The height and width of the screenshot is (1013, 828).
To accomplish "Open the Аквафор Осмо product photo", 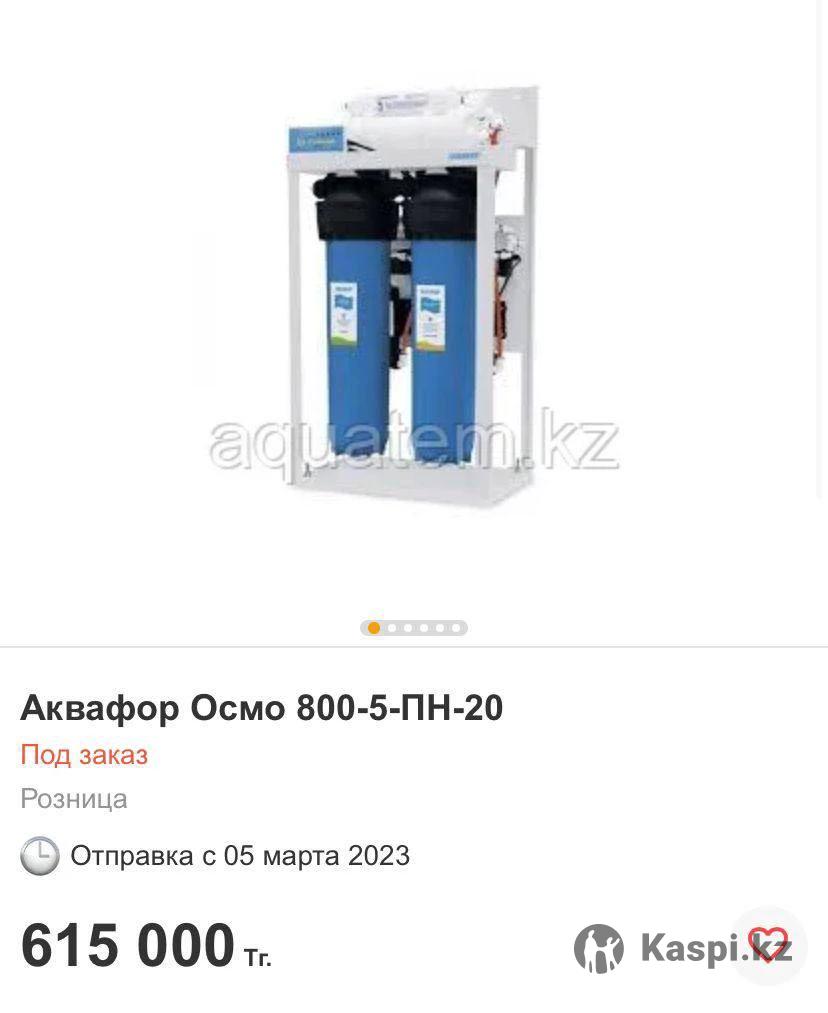I will (x=413, y=300).
